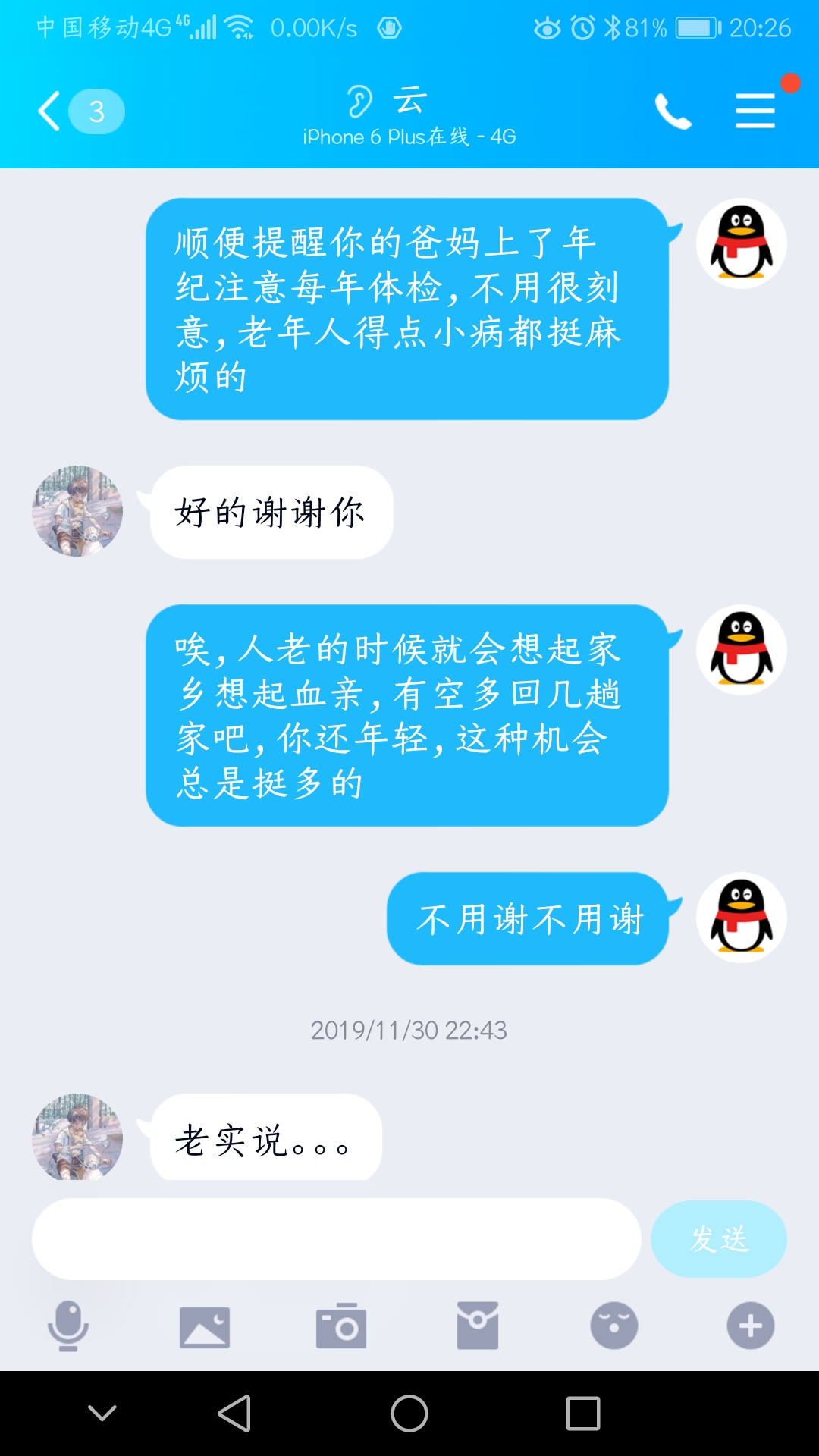This screenshot has width=819, height=1456.
Task: Go to the system home screen
Action: (x=409, y=1414)
